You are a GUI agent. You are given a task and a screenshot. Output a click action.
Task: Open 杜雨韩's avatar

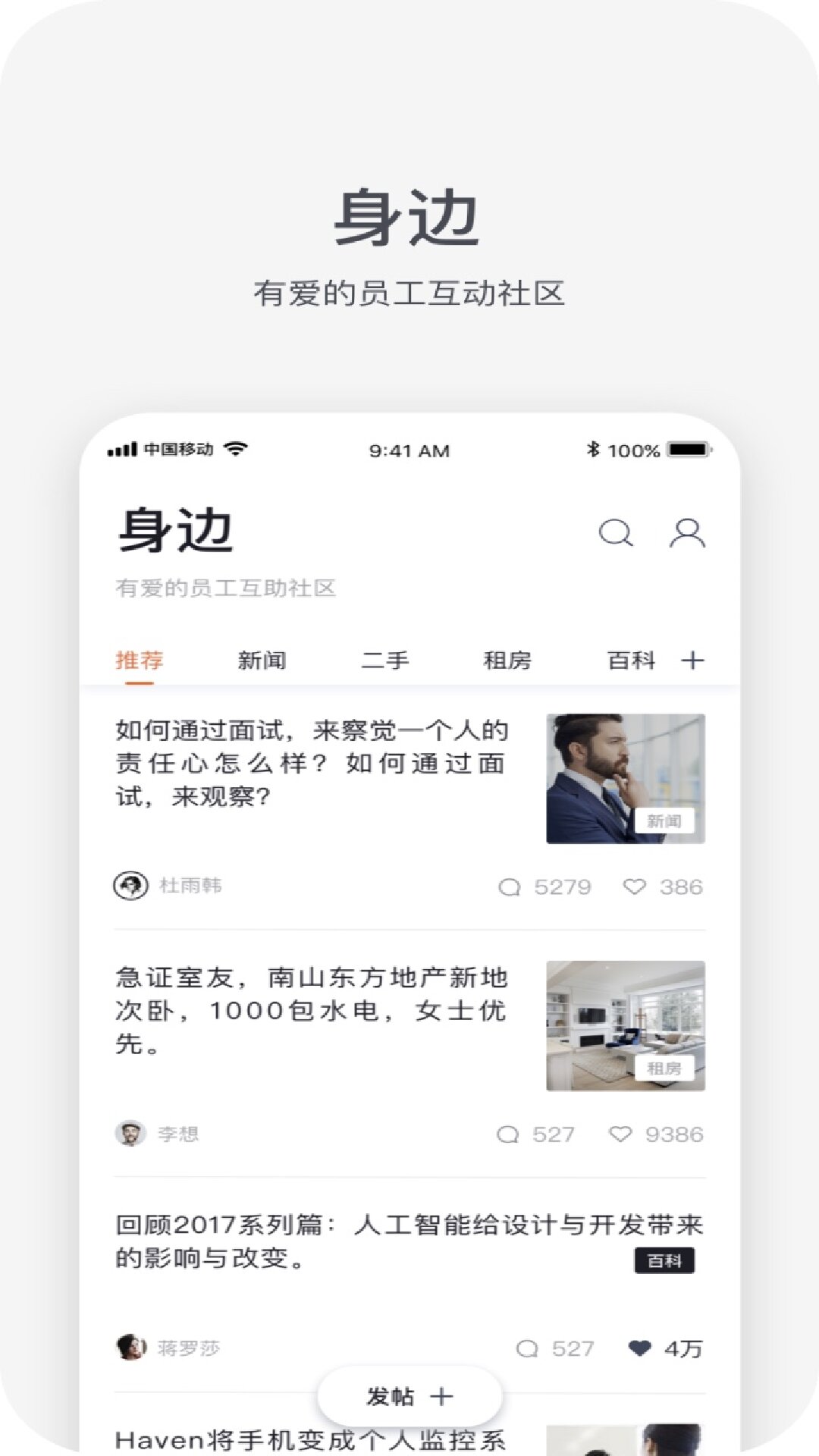pyautogui.click(x=130, y=884)
